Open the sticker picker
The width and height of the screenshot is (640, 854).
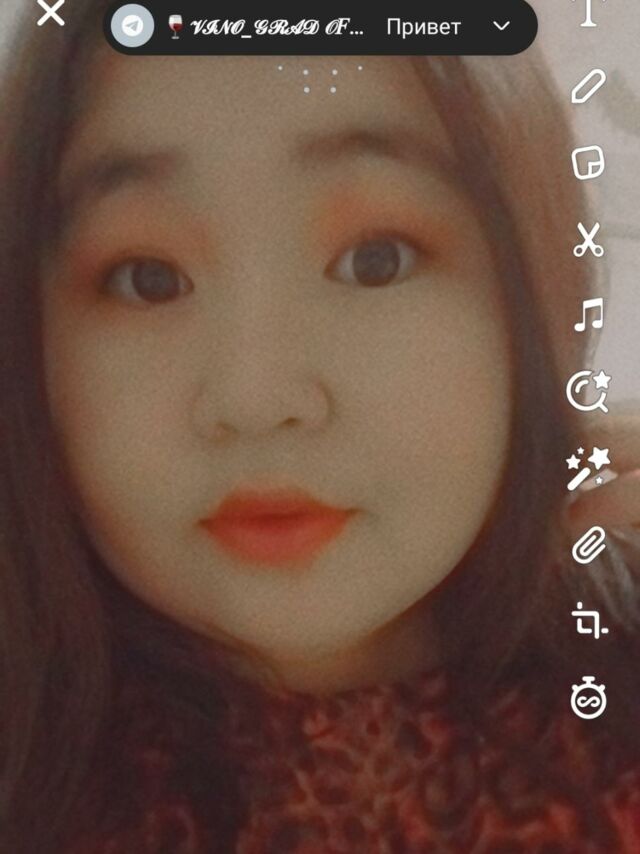(588, 163)
